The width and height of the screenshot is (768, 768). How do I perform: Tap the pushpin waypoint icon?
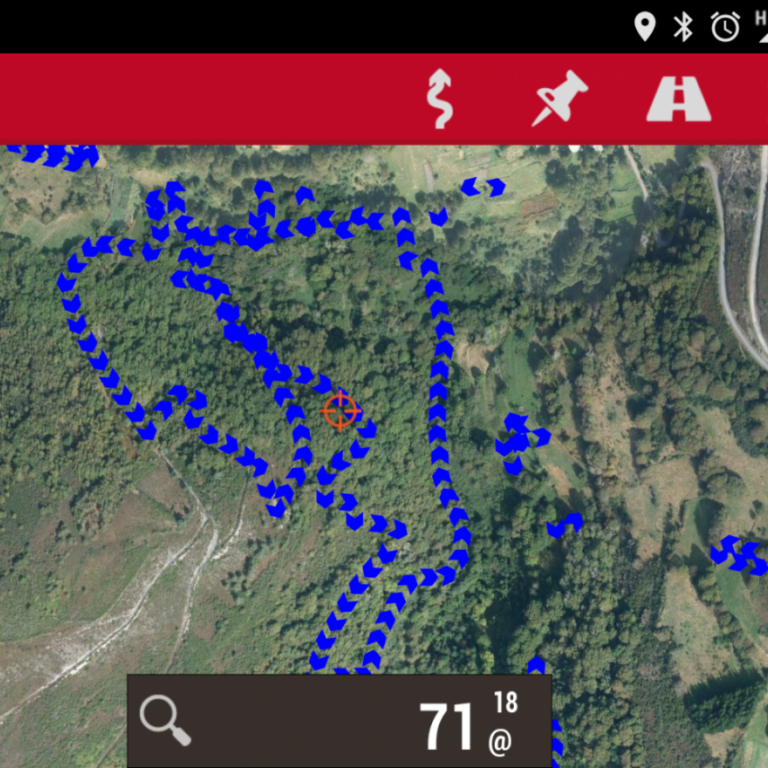pyautogui.click(x=559, y=98)
